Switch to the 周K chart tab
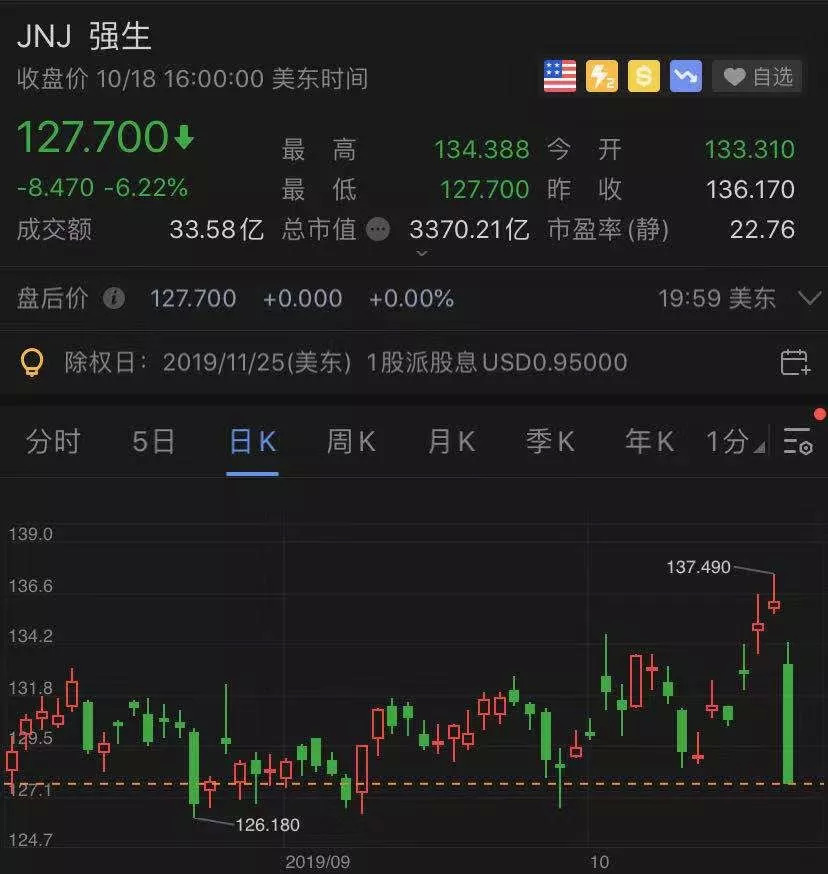The image size is (828, 874). pos(351,441)
